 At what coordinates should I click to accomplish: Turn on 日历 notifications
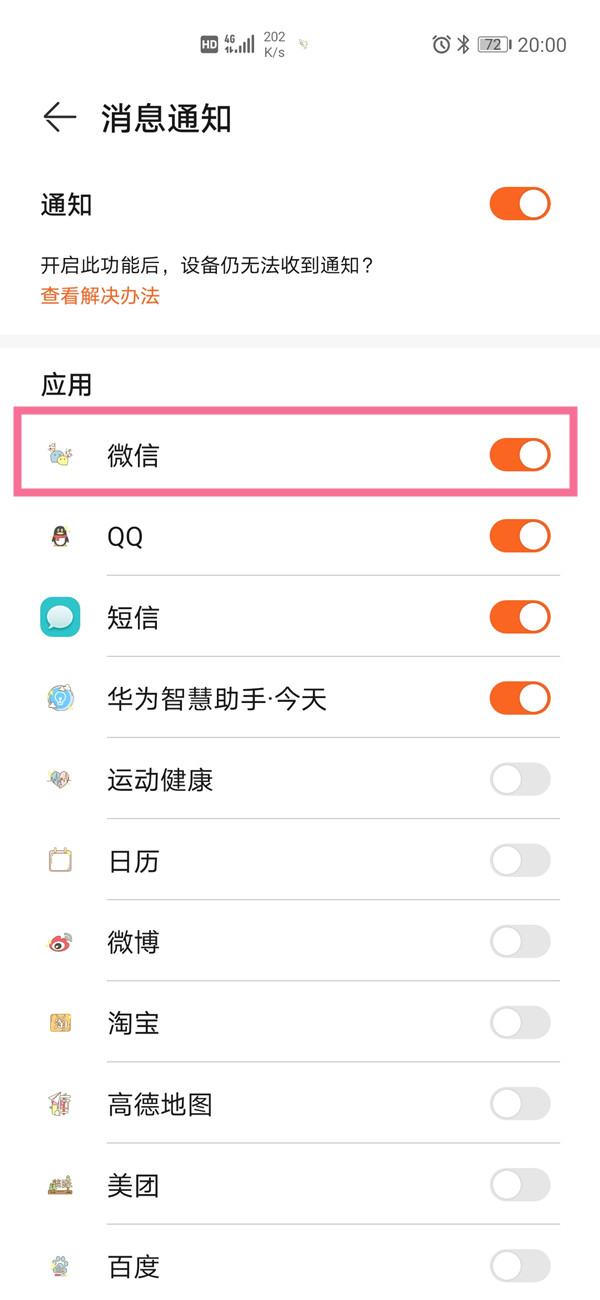[520, 860]
